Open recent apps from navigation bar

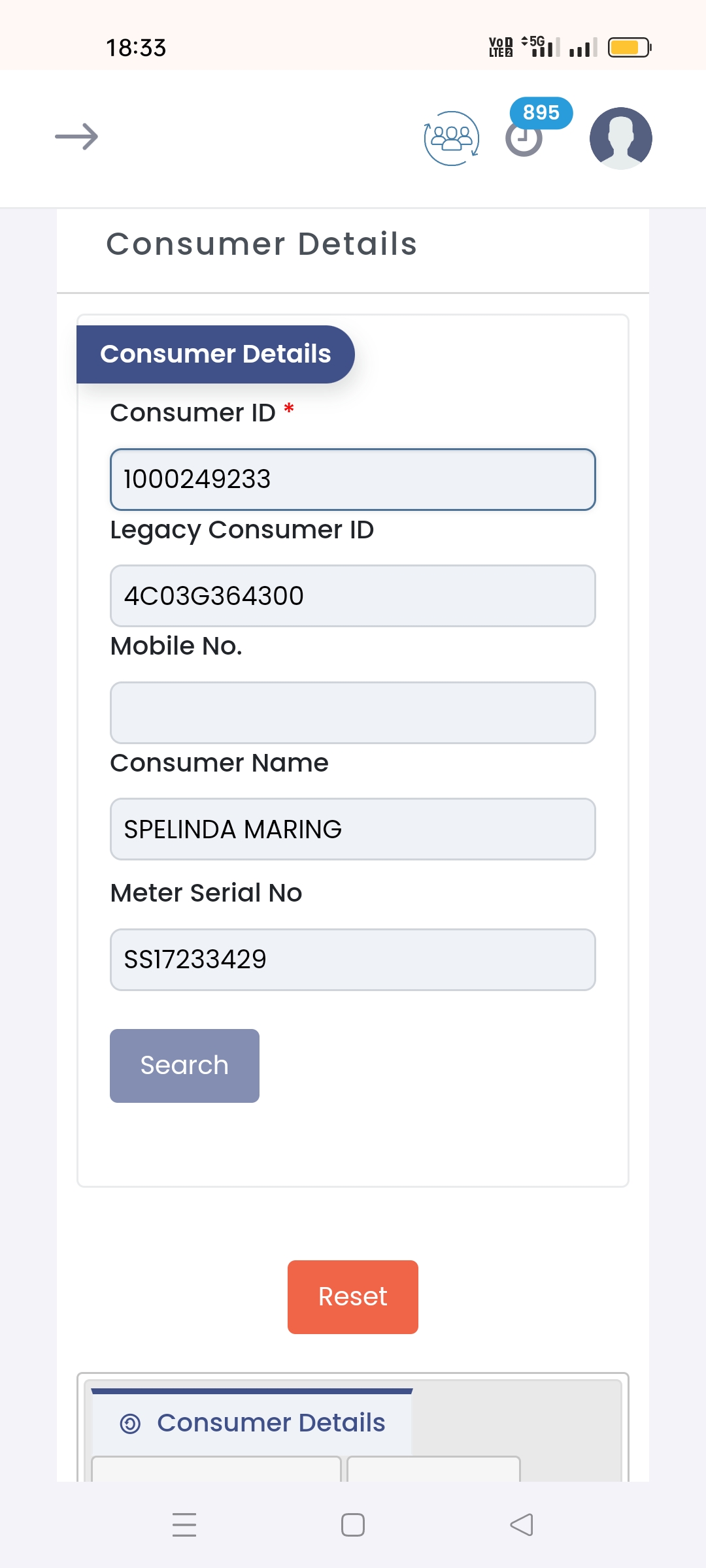184,1525
